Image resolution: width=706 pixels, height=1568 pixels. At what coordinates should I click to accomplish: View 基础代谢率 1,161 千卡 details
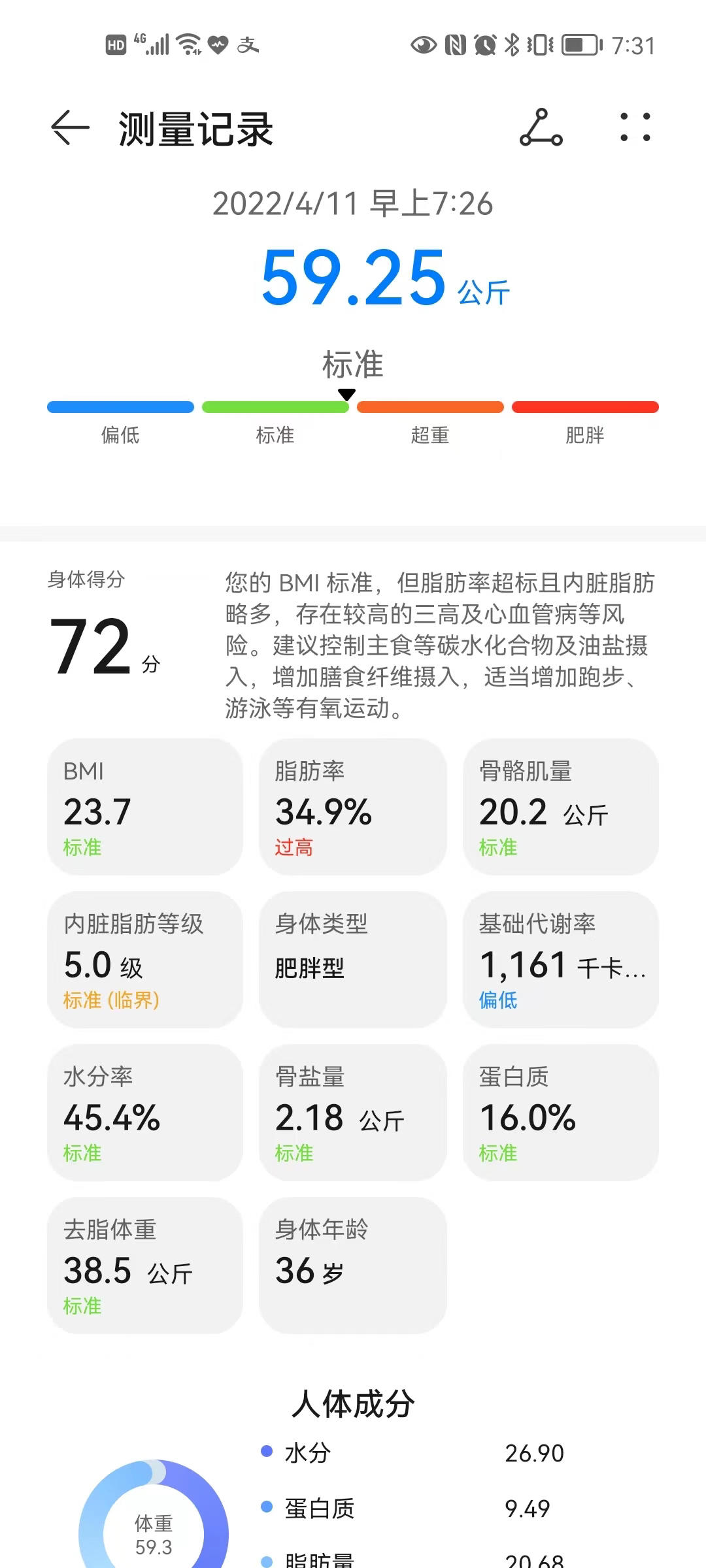[560, 960]
